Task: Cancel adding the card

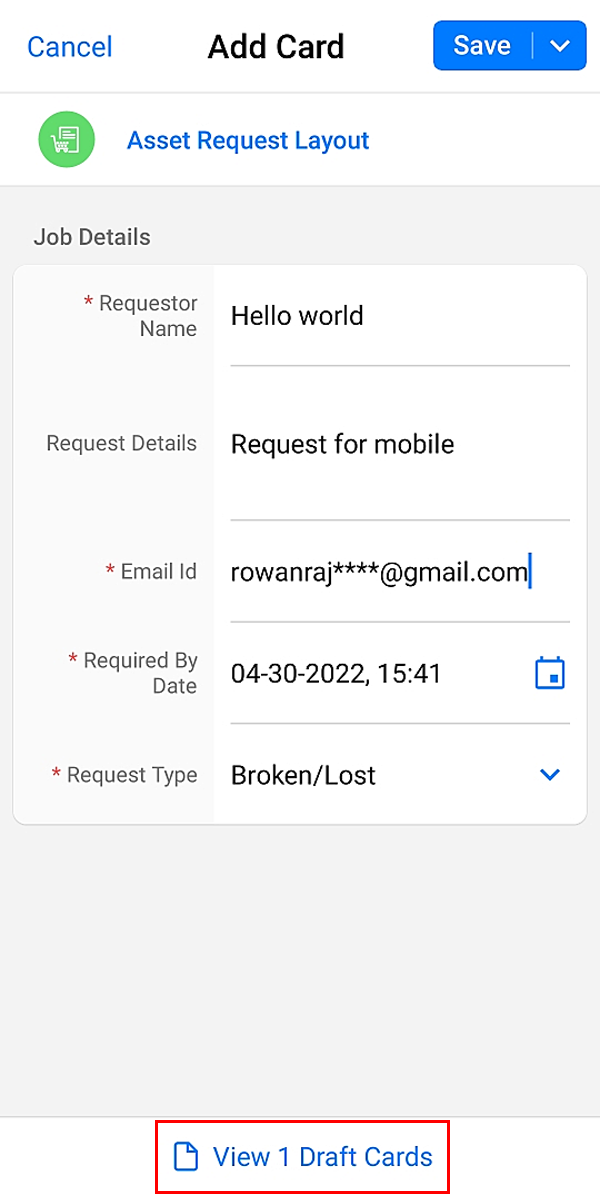Action: pos(69,47)
